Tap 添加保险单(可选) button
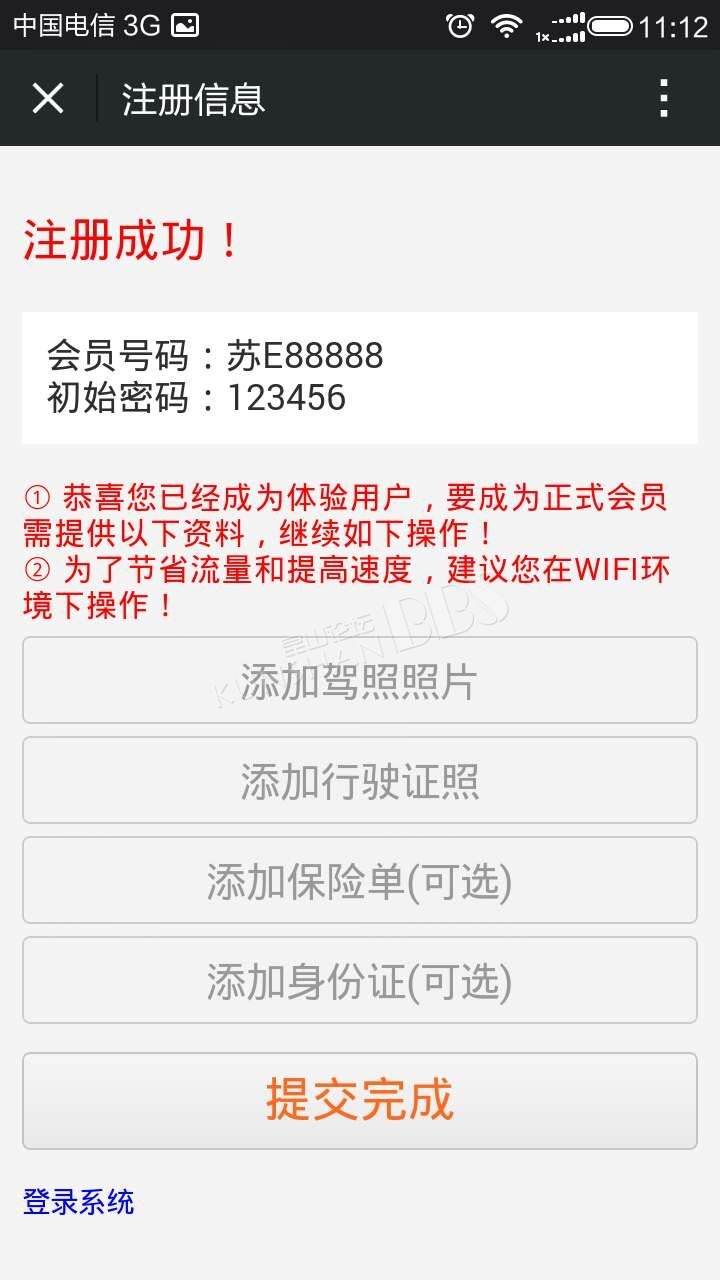720x1280 pixels. [x=360, y=880]
